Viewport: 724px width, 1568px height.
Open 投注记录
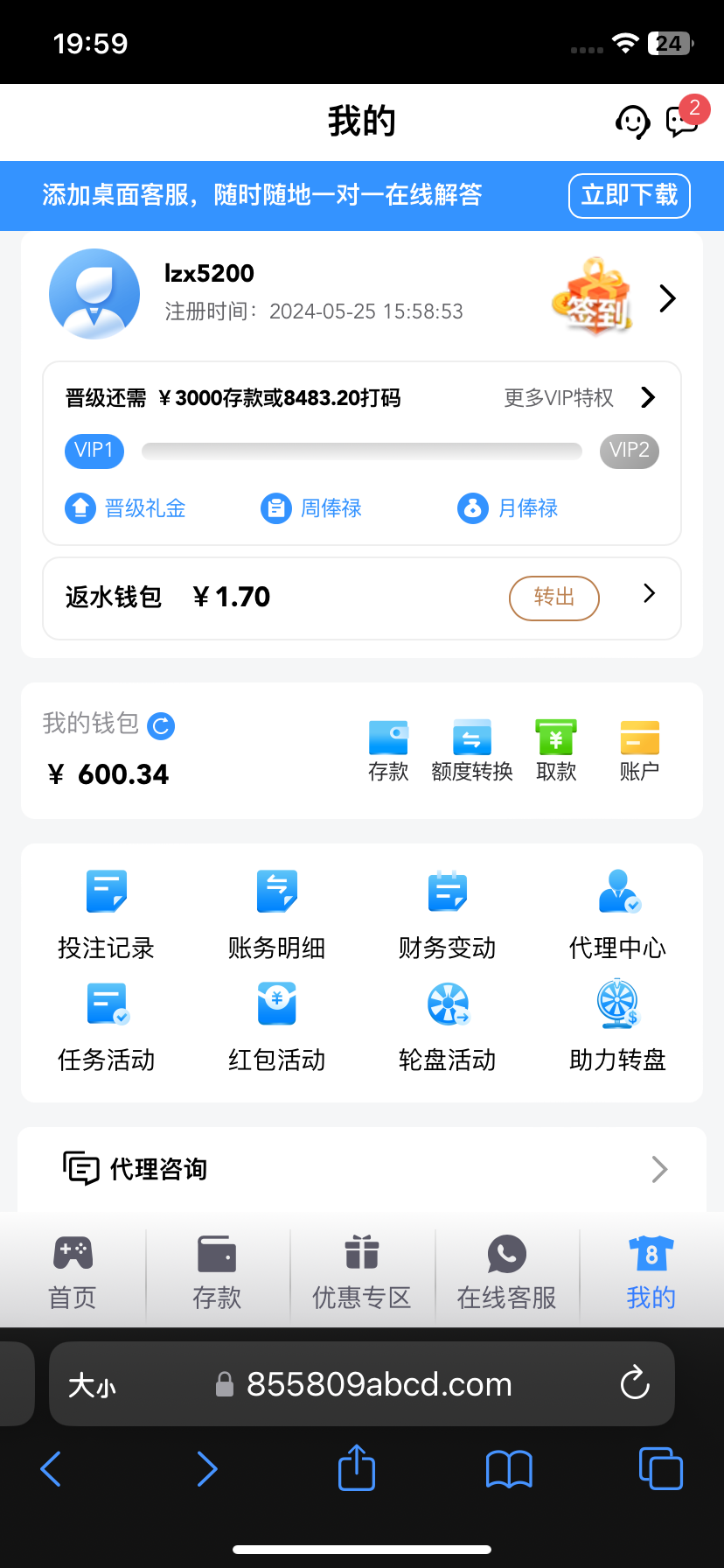[106, 913]
